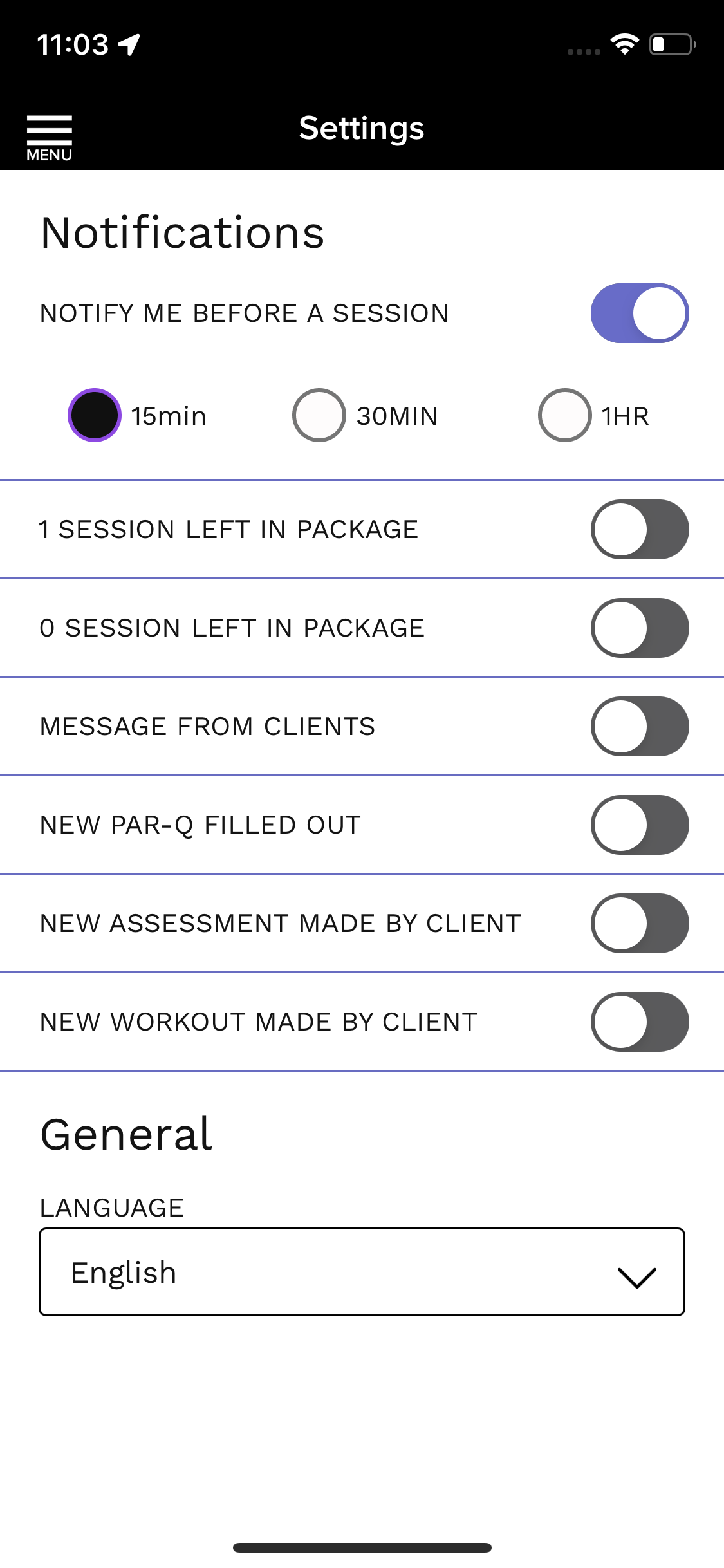Enable 0 Session Left in Package alerts
The image size is (724, 1568).
pyautogui.click(x=640, y=628)
